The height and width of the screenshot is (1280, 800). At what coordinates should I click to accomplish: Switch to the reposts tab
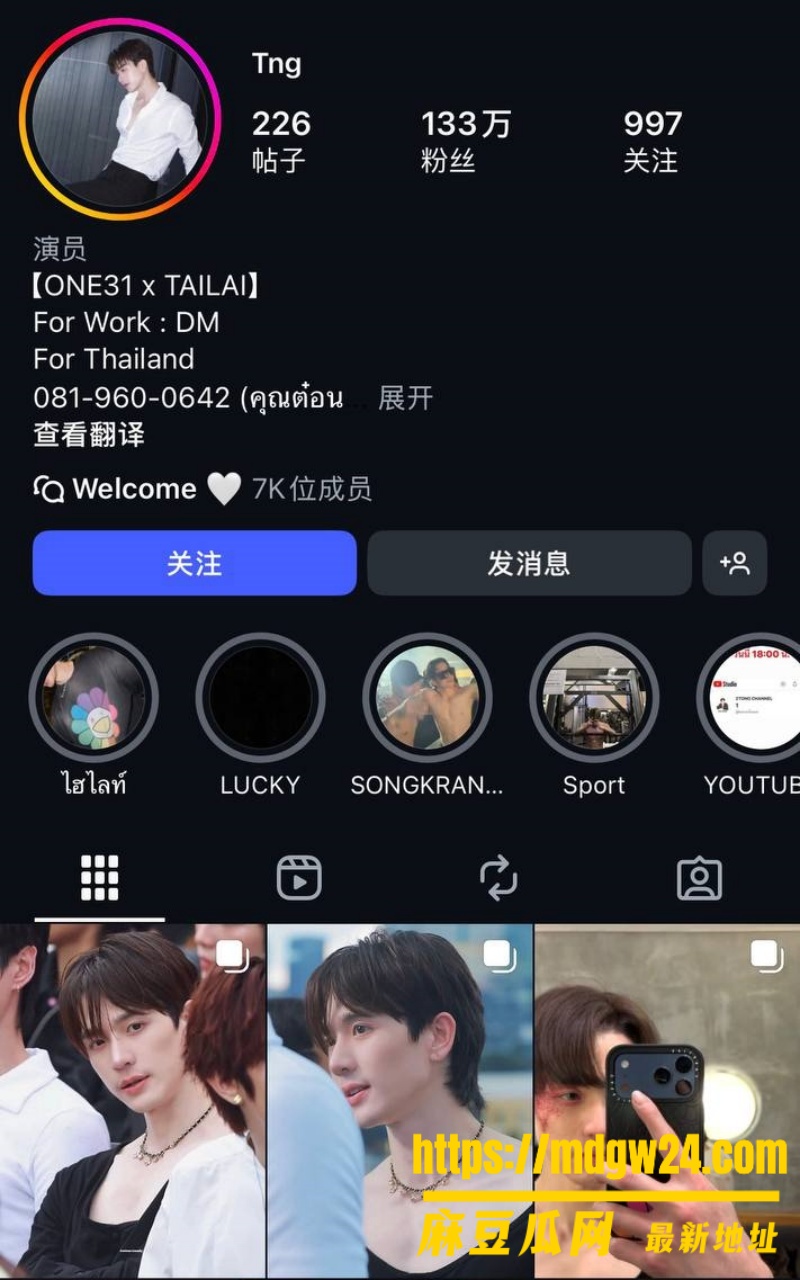tap(499, 878)
